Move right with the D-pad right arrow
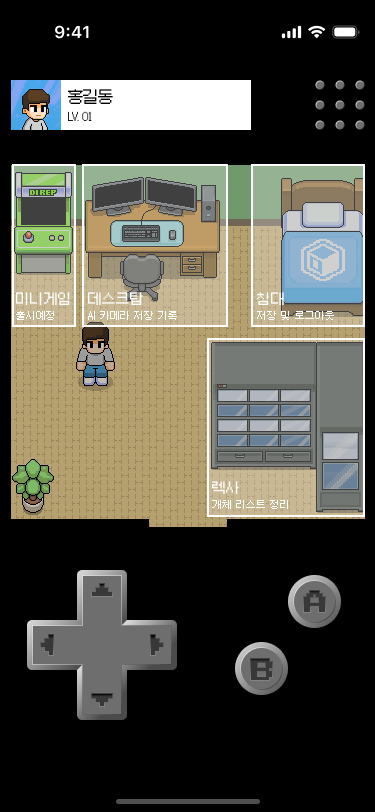 (156, 645)
